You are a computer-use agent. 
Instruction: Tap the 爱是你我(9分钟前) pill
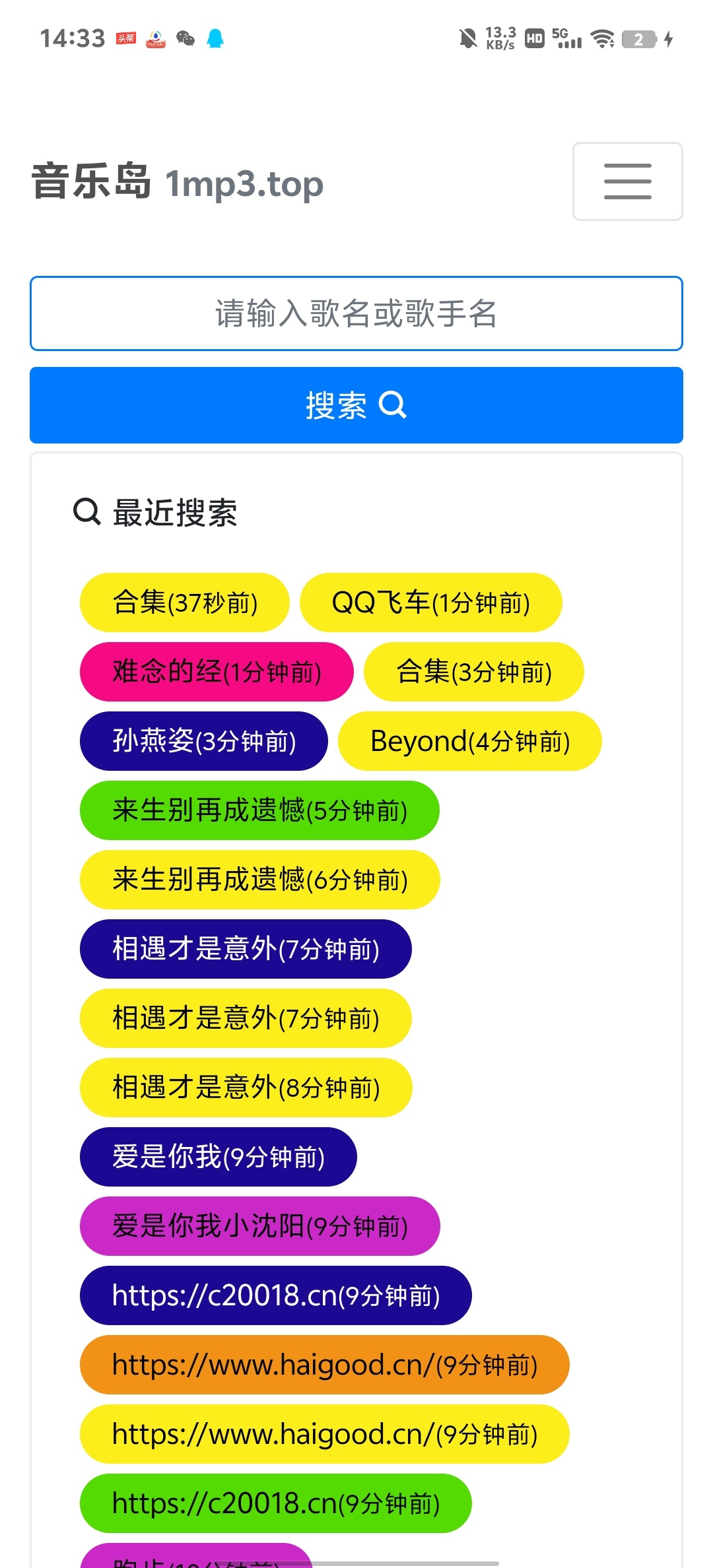[218, 1157]
